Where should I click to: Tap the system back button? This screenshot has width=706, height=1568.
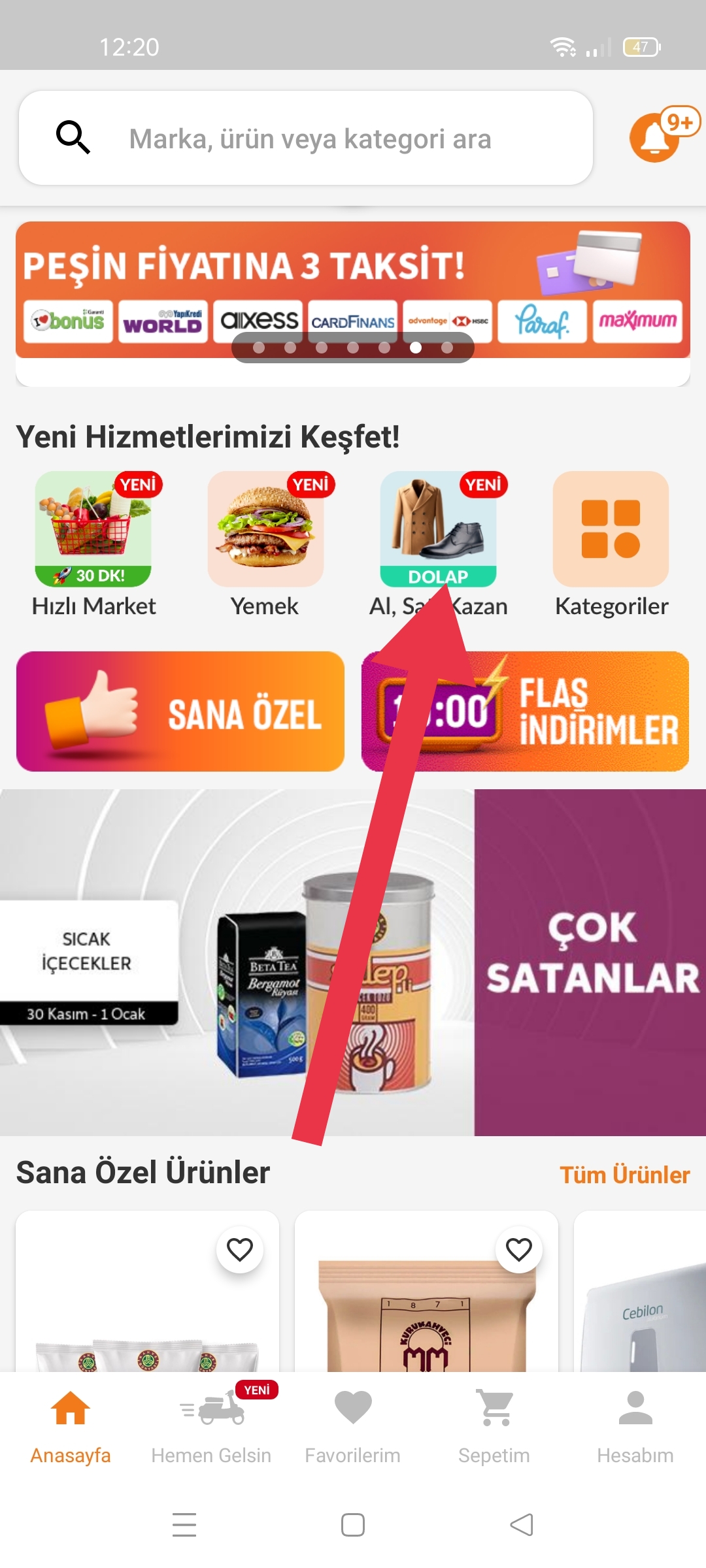(522, 1525)
